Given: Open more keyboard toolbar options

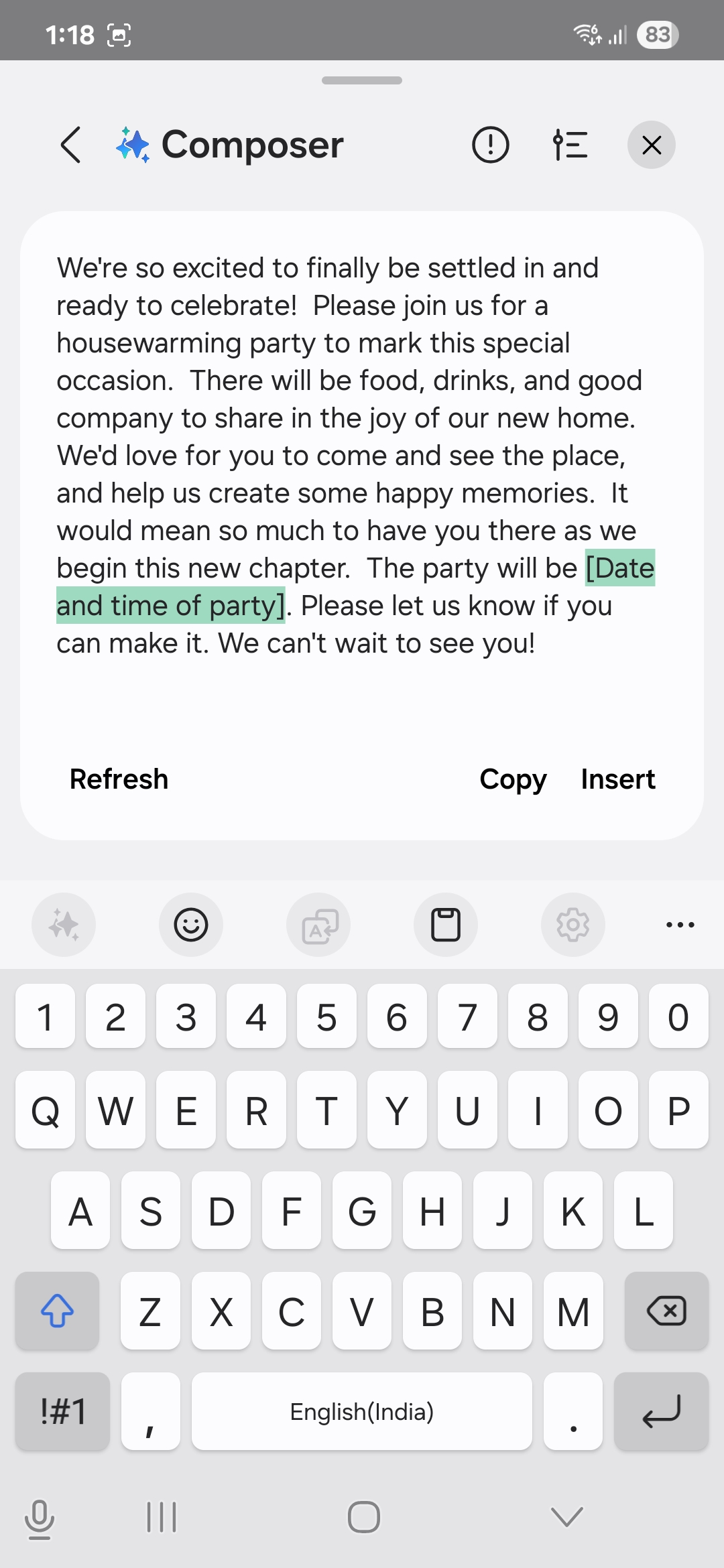Looking at the screenshot, I should coord(680,925).
